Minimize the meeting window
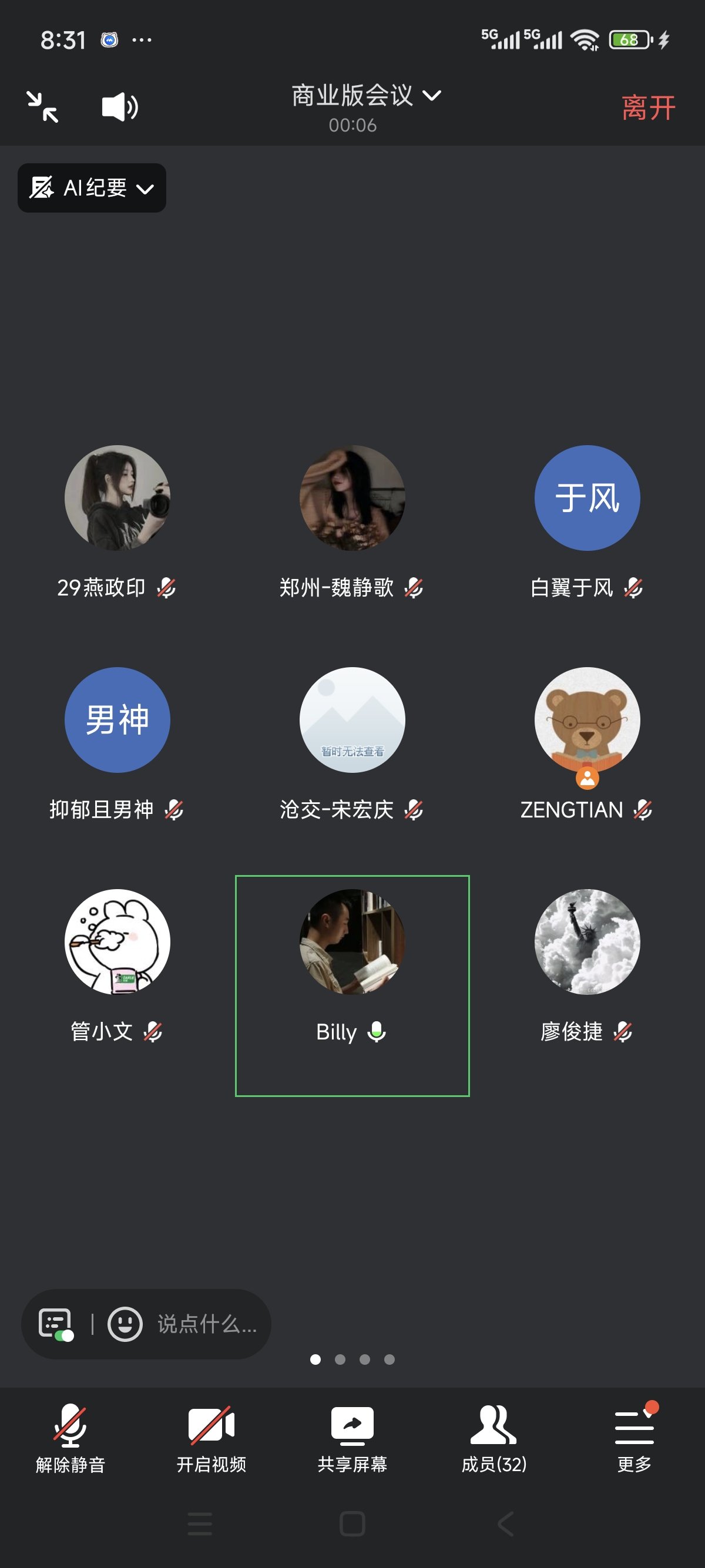705x1568 pixels. point(43,107)
